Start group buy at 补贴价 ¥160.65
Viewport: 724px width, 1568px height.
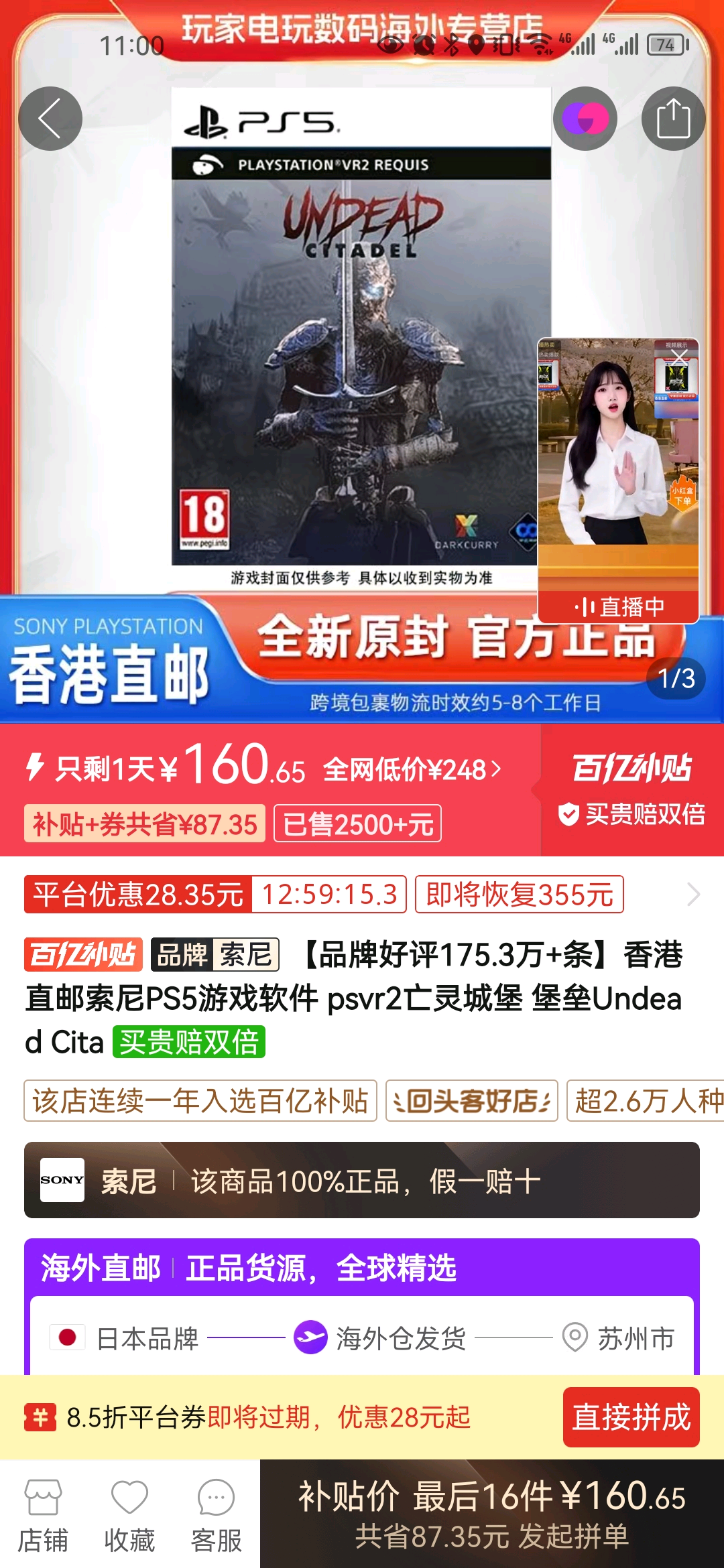491,1514
